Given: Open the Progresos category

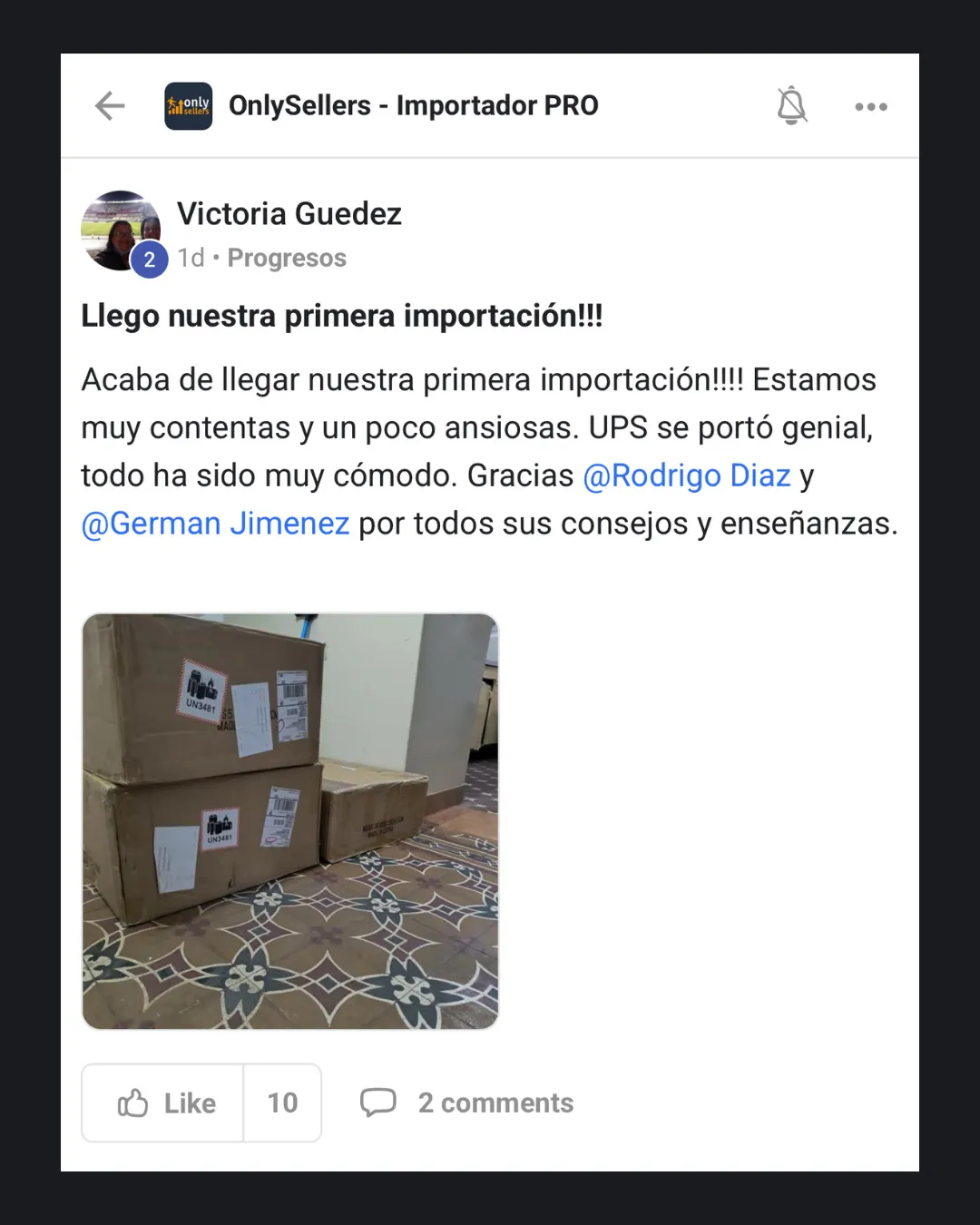Looking at the screenshot, I should coord(287,259).
